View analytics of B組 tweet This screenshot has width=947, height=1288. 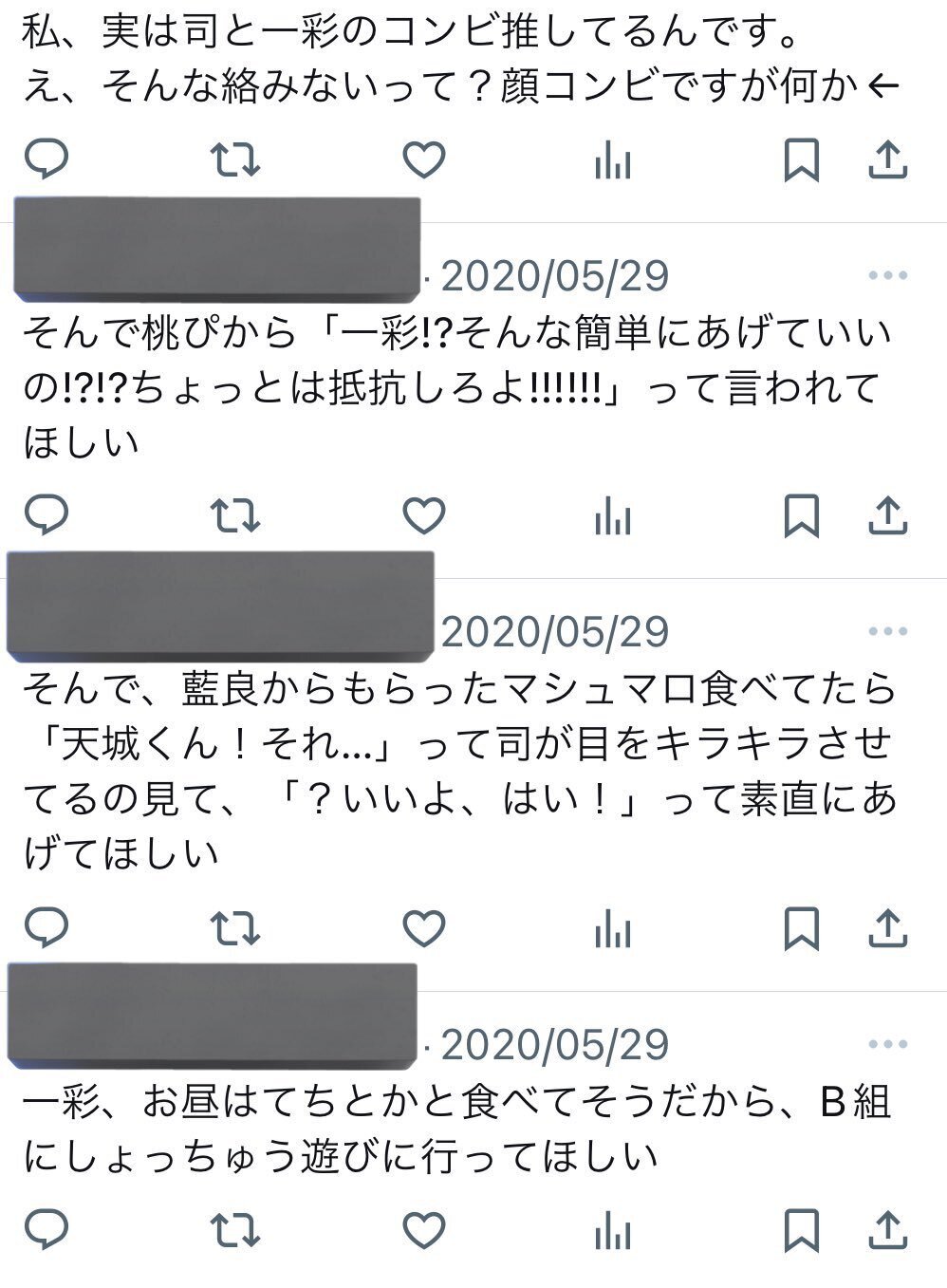(612, 1231)
